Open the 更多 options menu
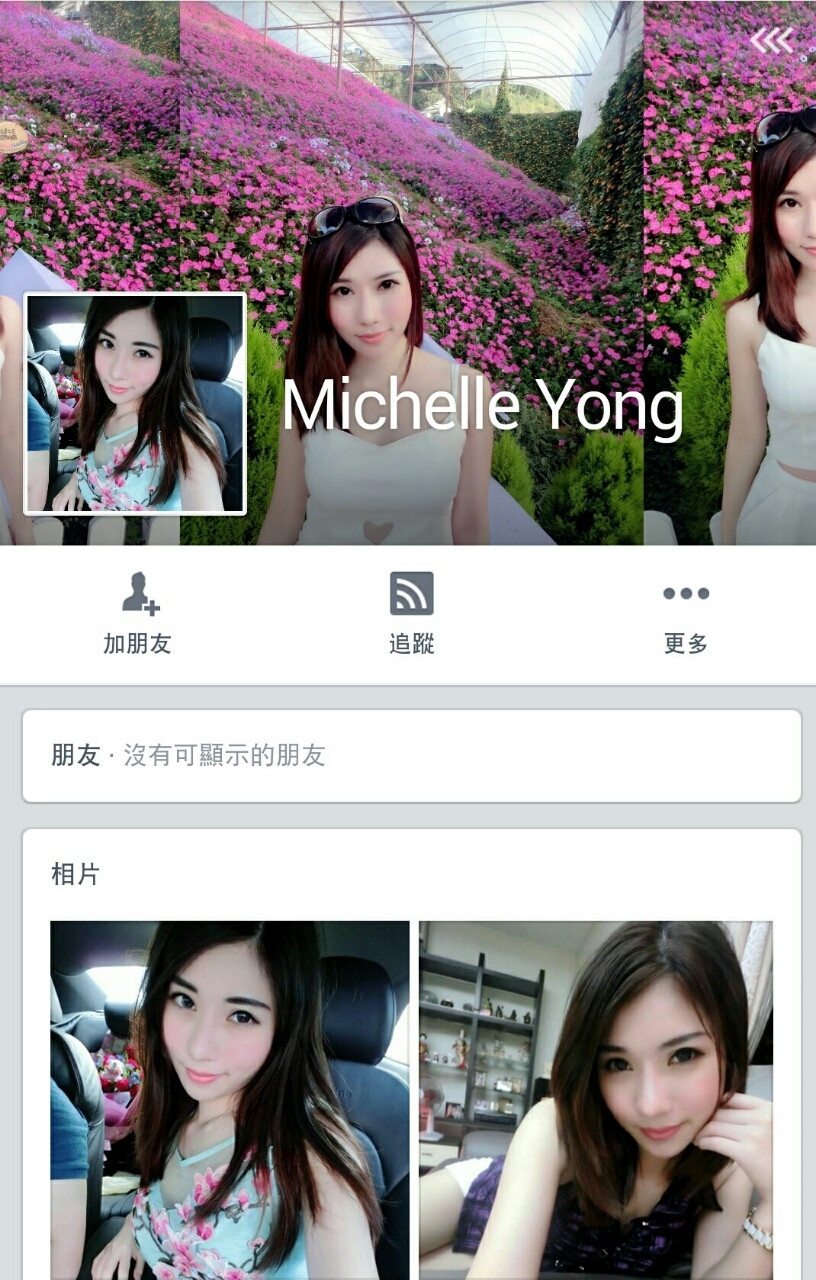This screenshot has width=816, height=1280. [686, 613]
